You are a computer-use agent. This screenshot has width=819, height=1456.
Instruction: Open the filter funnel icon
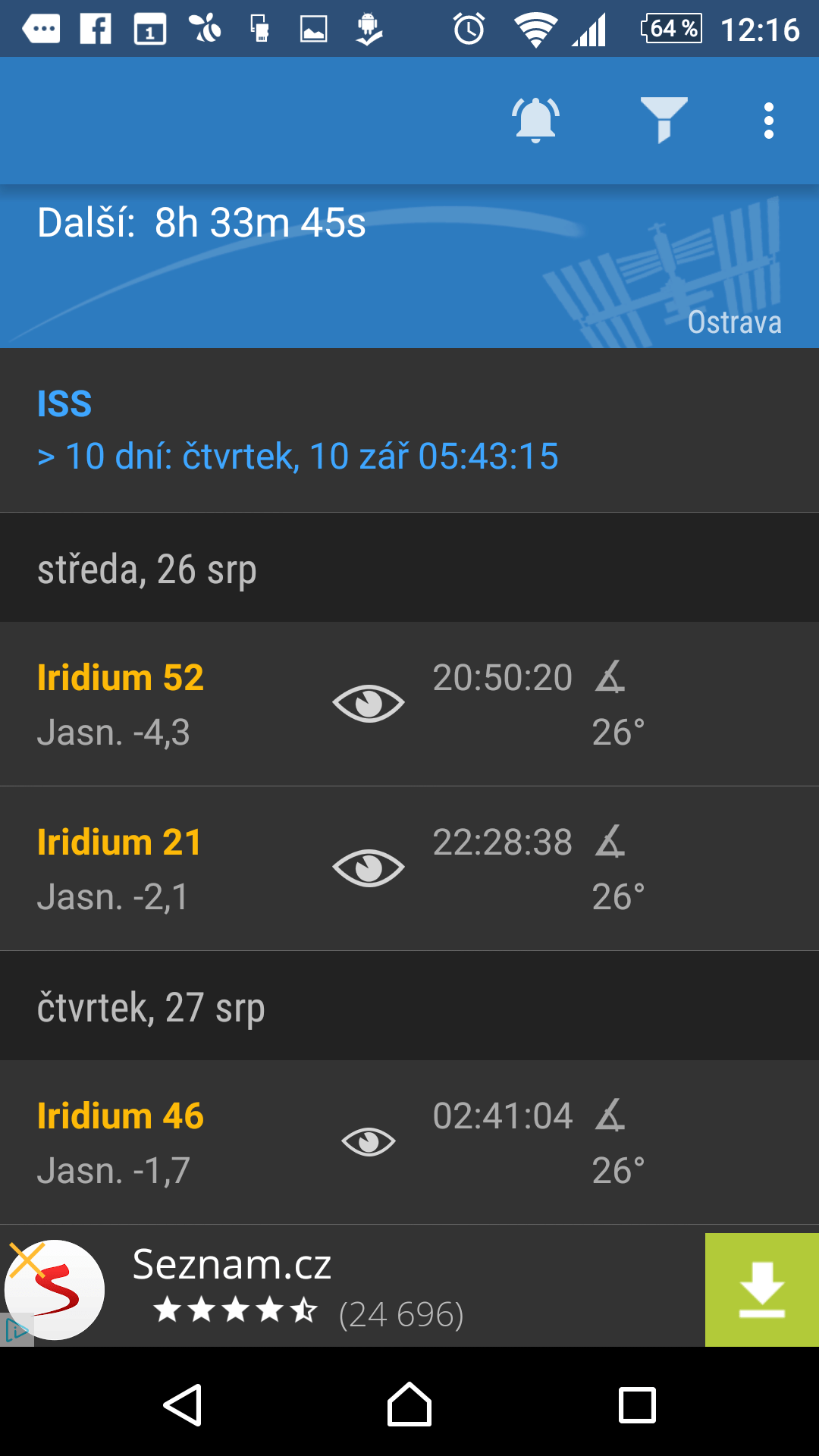point(664,120)
